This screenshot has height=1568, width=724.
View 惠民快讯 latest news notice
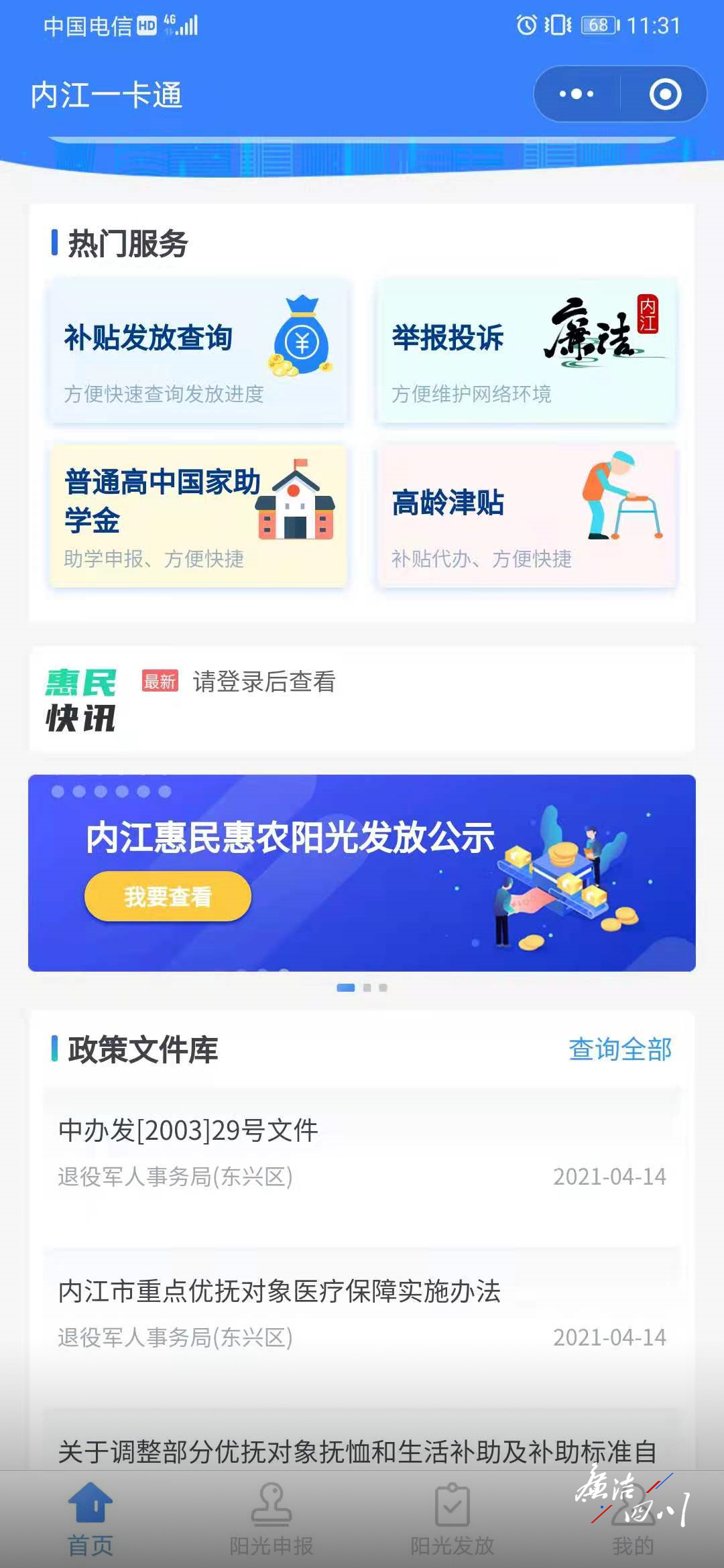click(264, 681)
